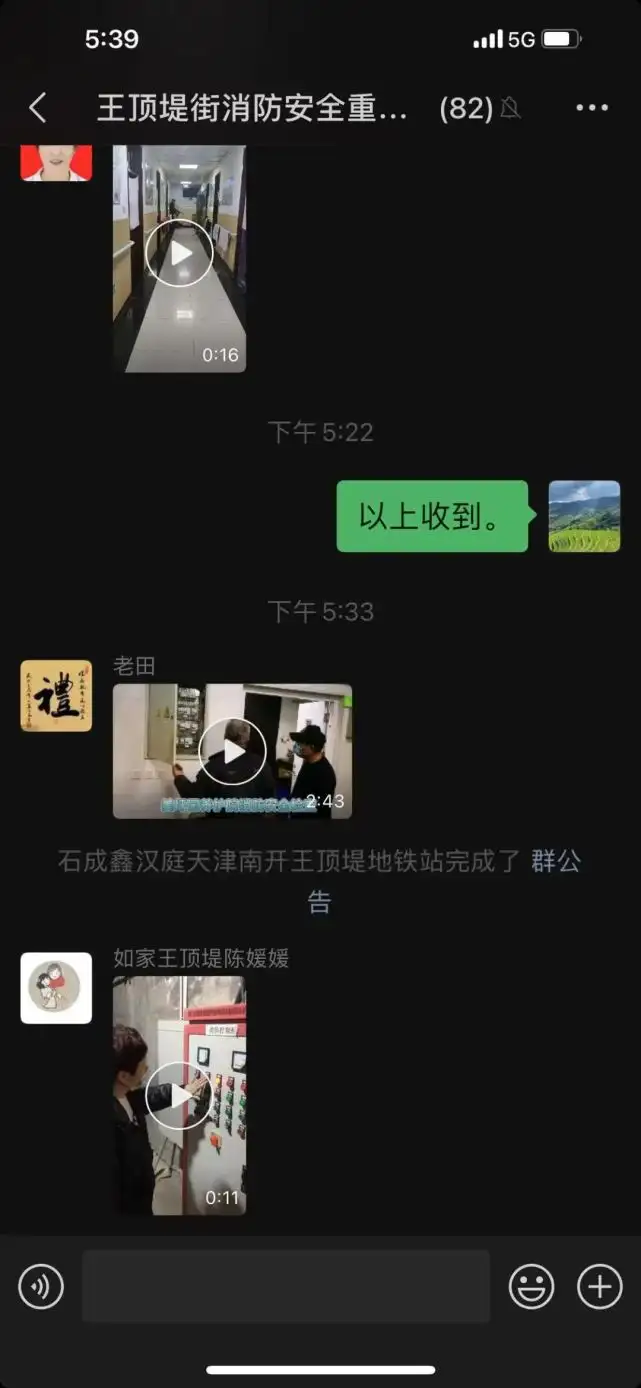Screen dimensions: 641x1388
Task: Play 如家王顶堤陈媛媛's 0:11 video
Action: pos(179,1096)
